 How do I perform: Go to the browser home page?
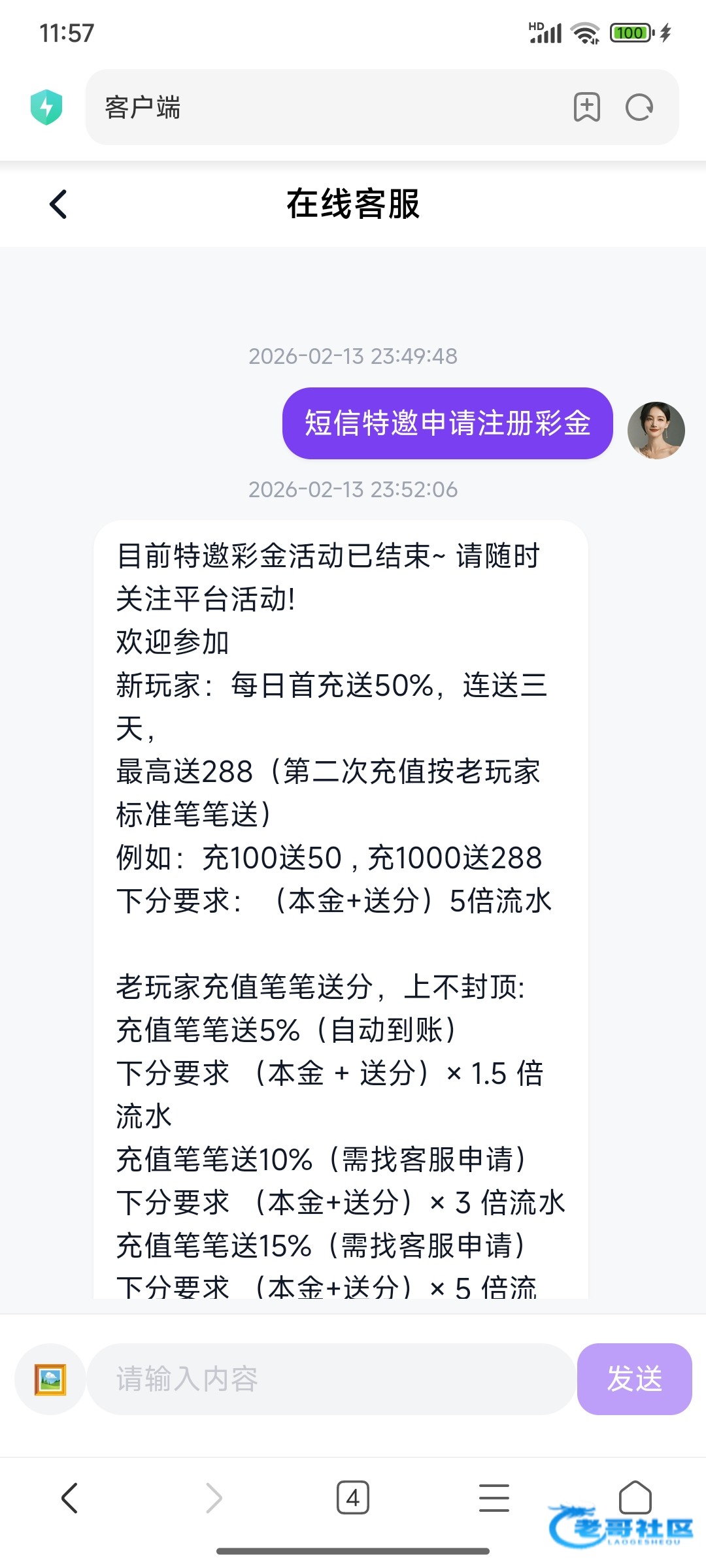pos(635,1497)
